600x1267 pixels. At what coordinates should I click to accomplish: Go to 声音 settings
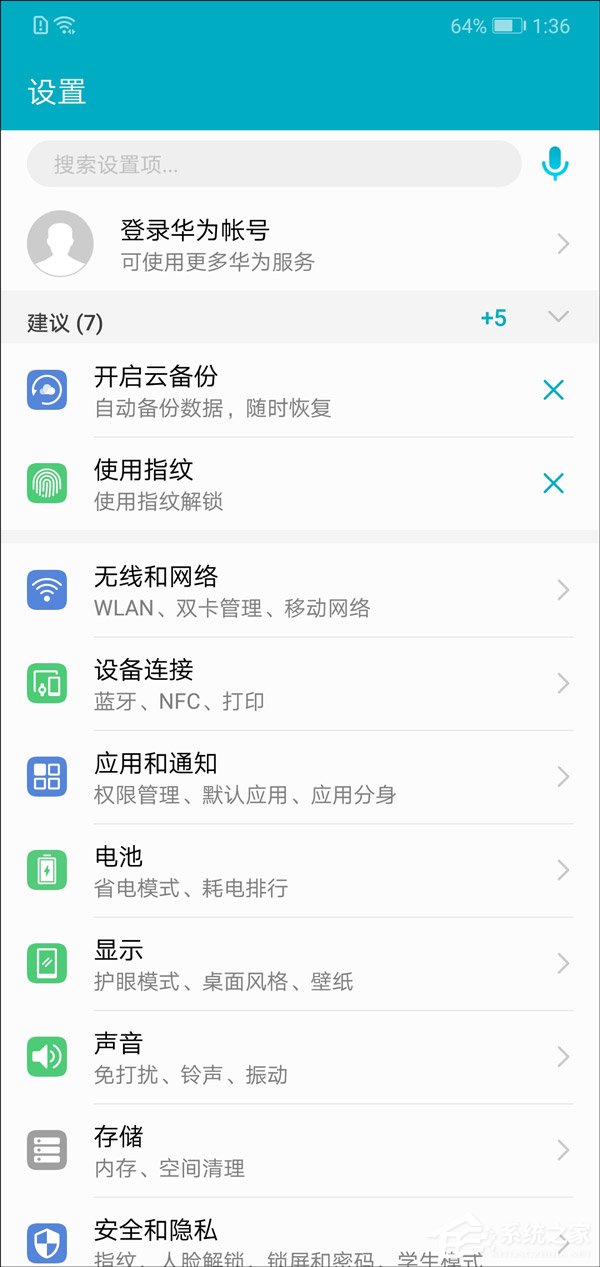(300, 1057)
